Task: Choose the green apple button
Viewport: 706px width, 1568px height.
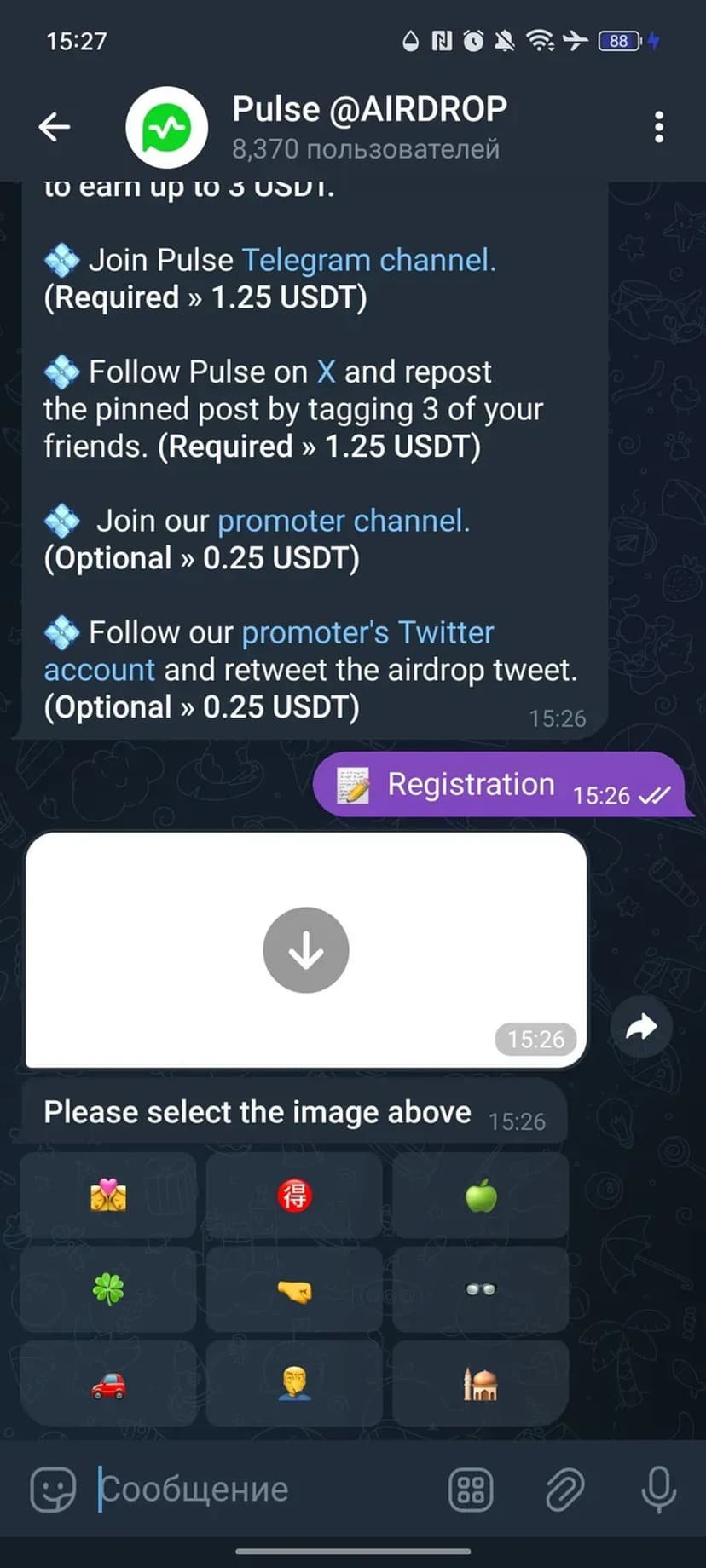Action: (481, 1196)
